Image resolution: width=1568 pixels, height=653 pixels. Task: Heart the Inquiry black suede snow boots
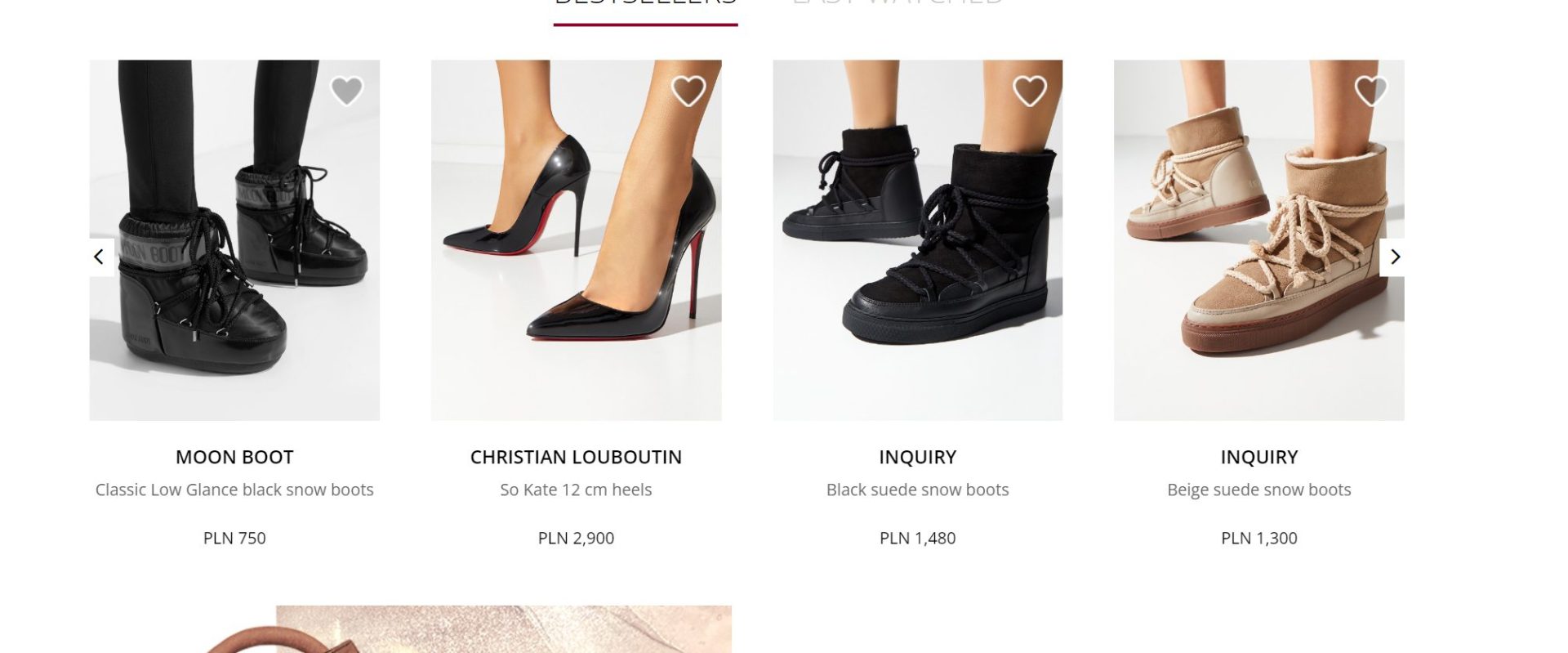click(1029, 91)
